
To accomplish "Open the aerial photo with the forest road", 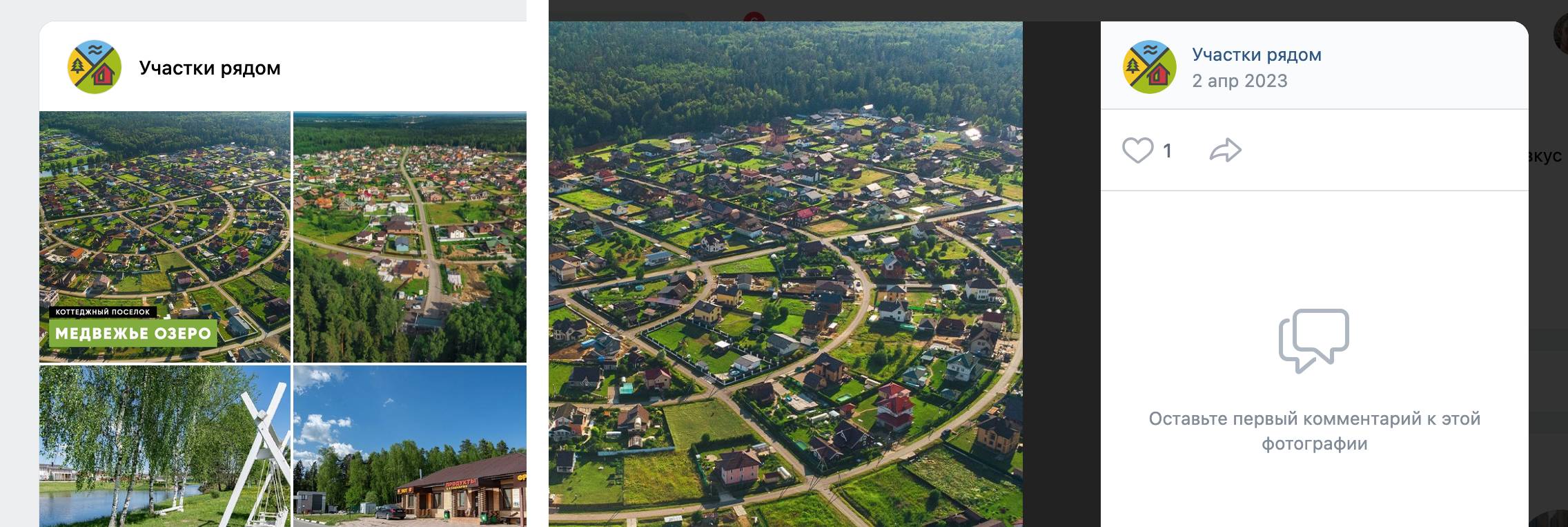I will (x=409, y=236).
